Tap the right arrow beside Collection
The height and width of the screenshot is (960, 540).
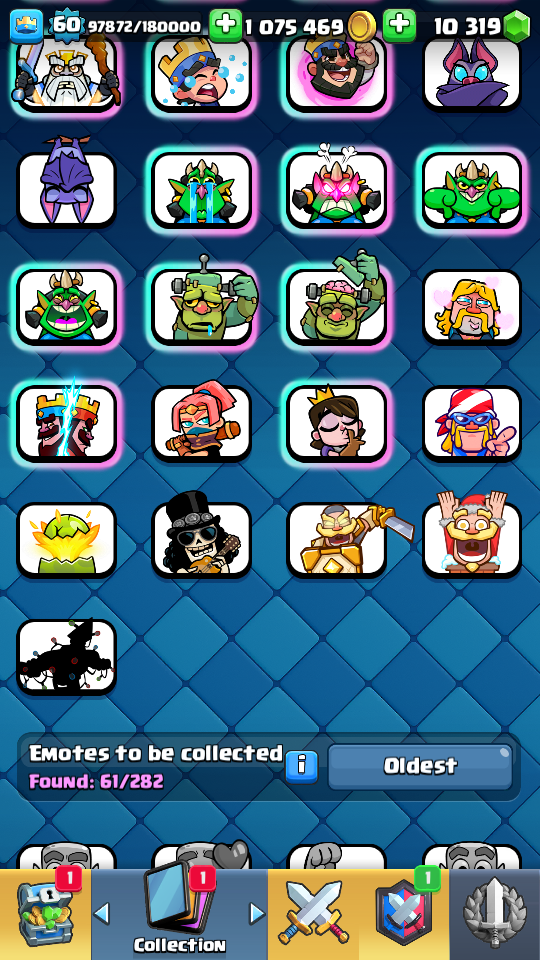pos(257,913)
